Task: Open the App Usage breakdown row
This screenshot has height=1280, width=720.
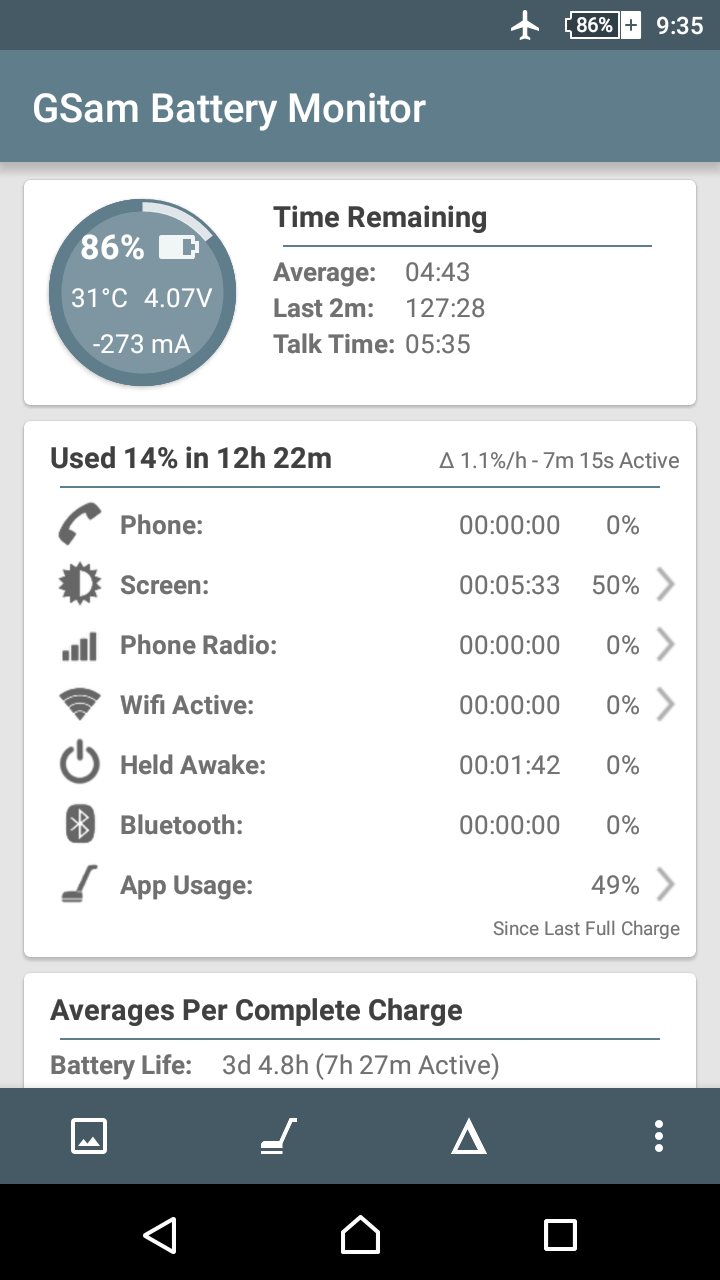Action: [360, 885]
